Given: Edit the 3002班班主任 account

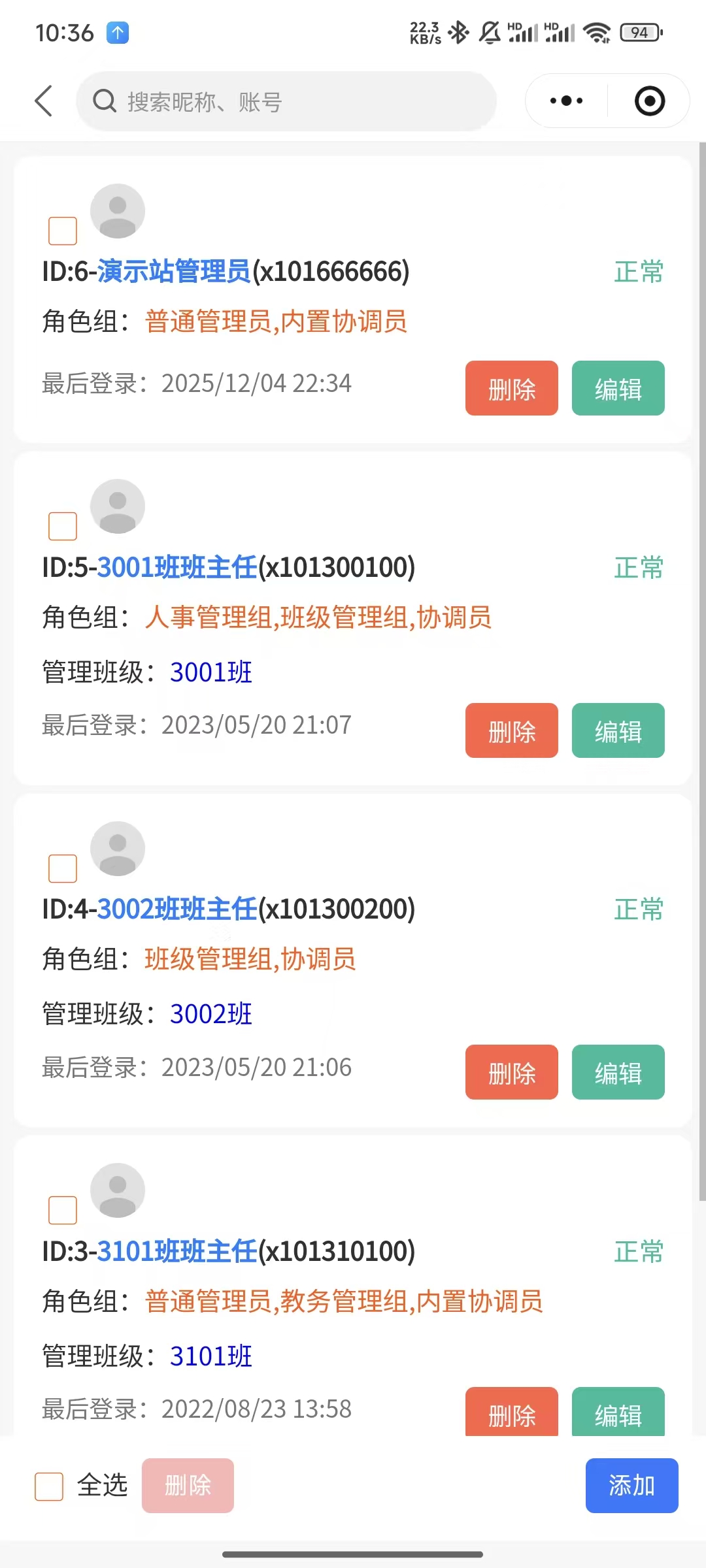Looking at the screenshot, I should point(618,1072).
